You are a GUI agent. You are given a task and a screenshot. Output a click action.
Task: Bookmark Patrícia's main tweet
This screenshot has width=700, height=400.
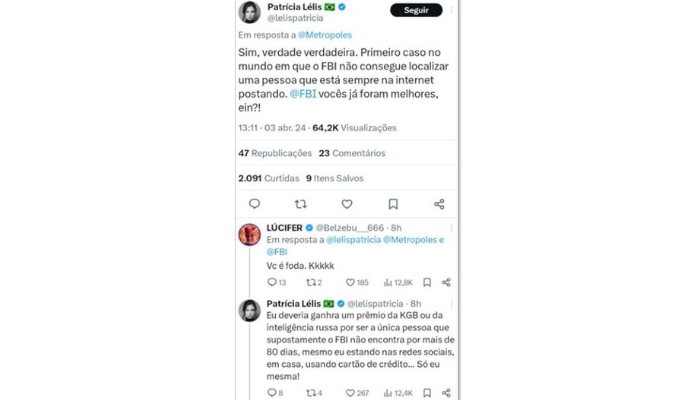tap(393, 204)
